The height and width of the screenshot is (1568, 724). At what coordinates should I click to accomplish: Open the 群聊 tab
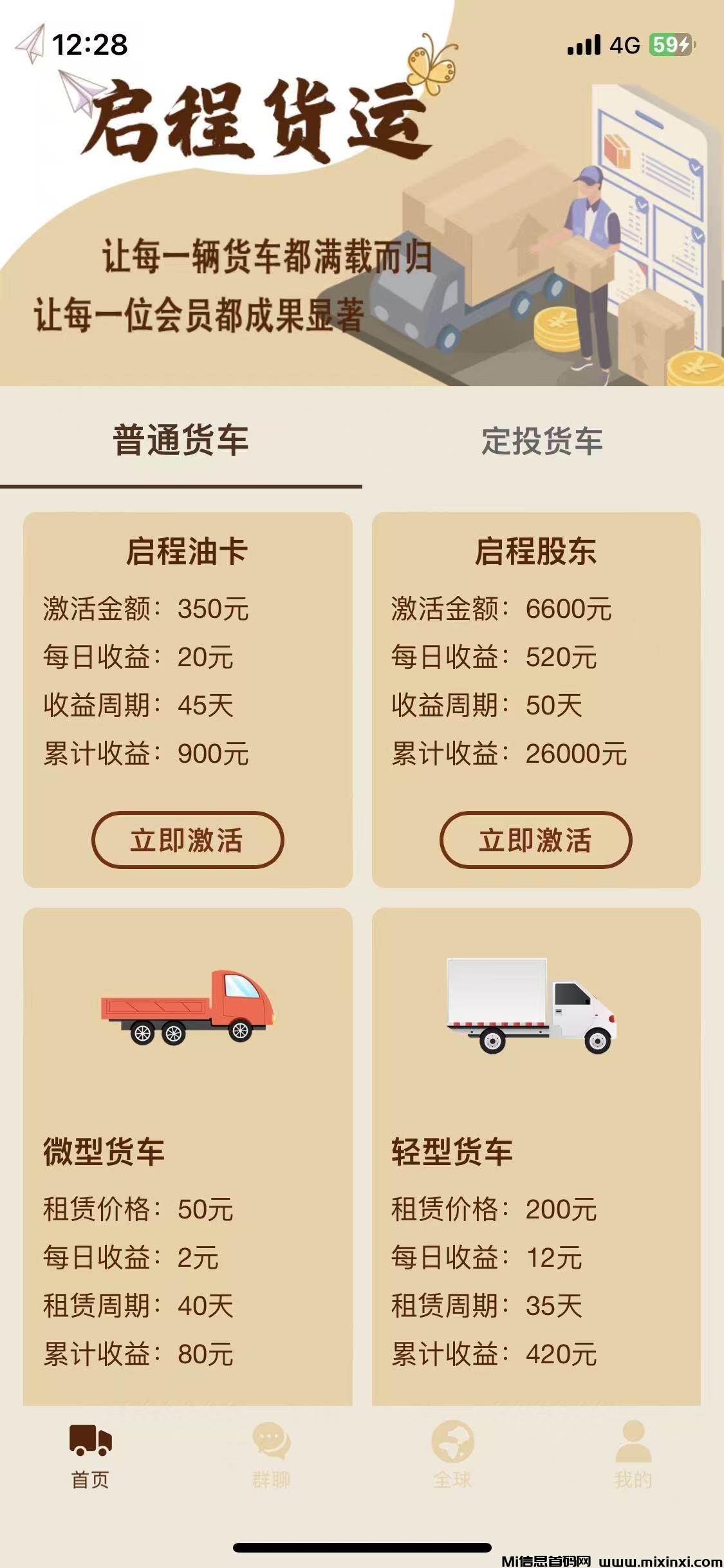click(x=271, y=1457)
